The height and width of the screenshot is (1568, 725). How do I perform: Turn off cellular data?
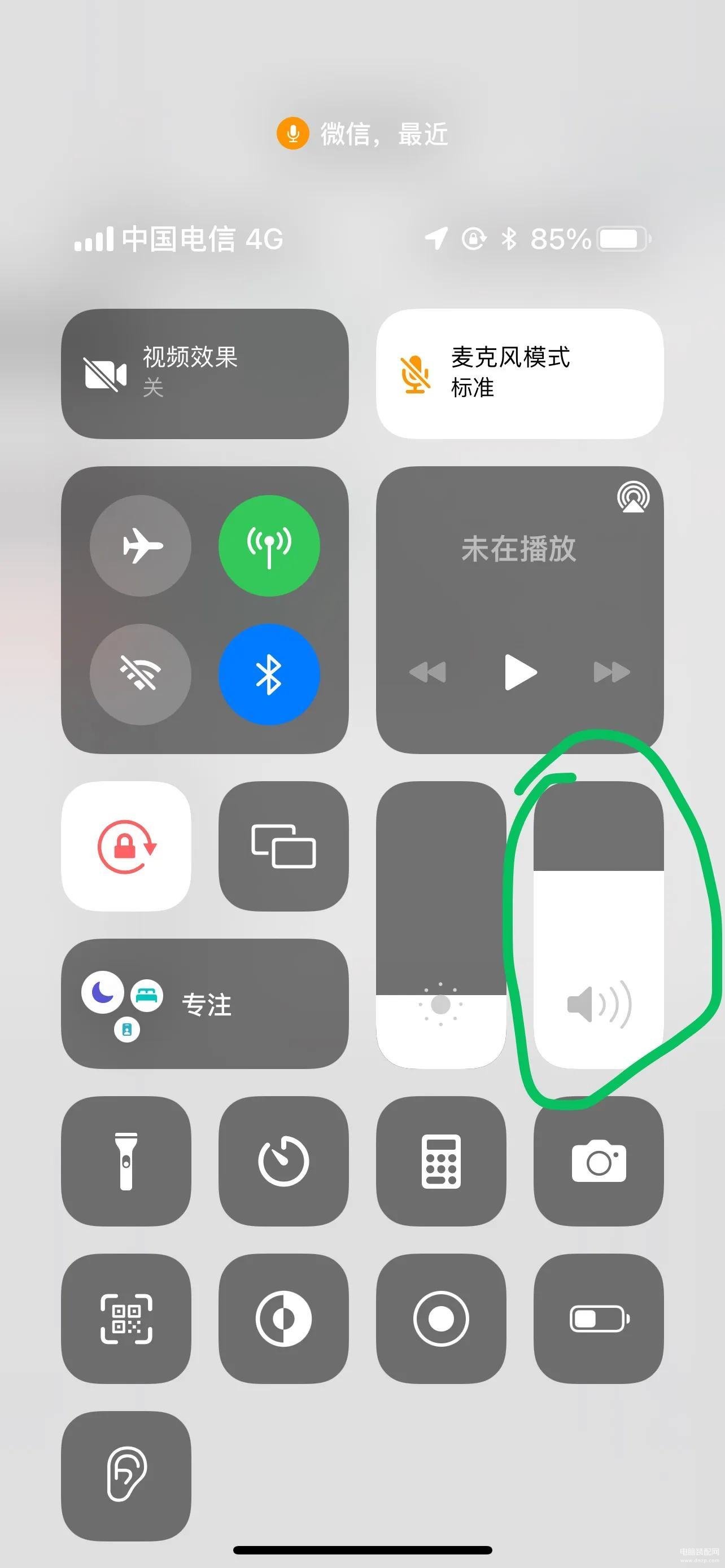[269, 545]
